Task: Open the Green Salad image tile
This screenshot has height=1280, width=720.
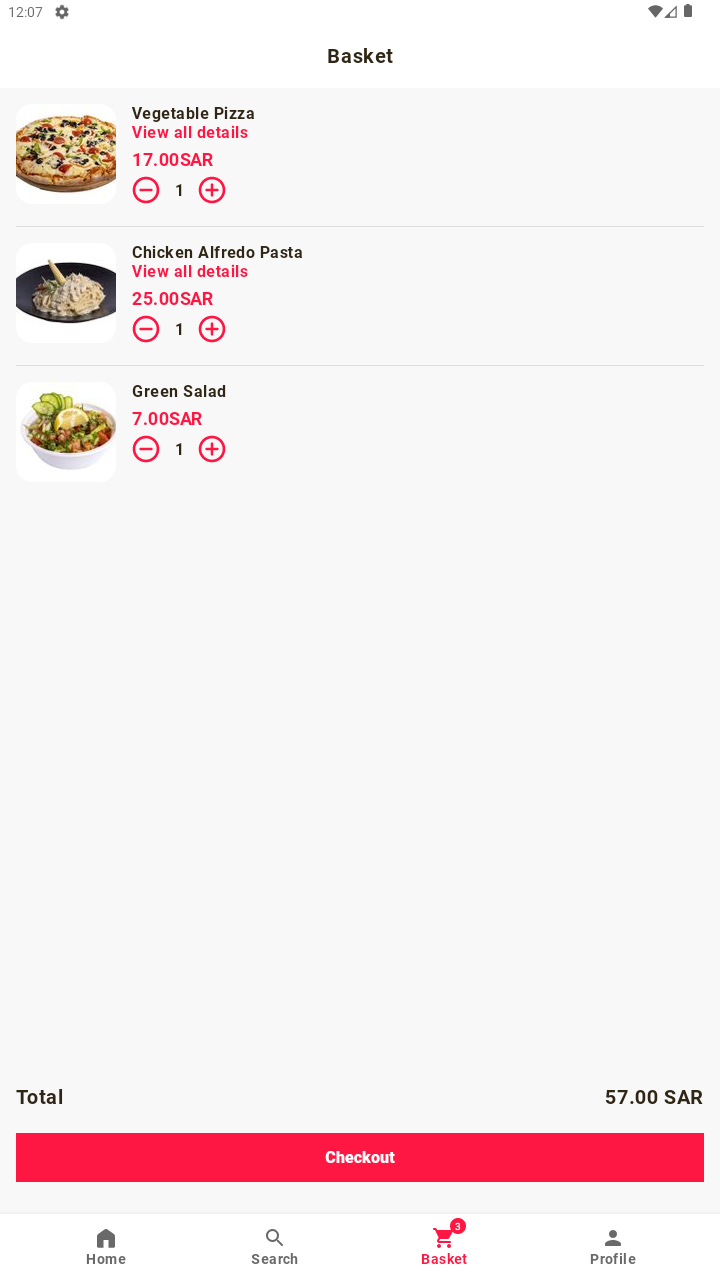Action: point(66,432)
